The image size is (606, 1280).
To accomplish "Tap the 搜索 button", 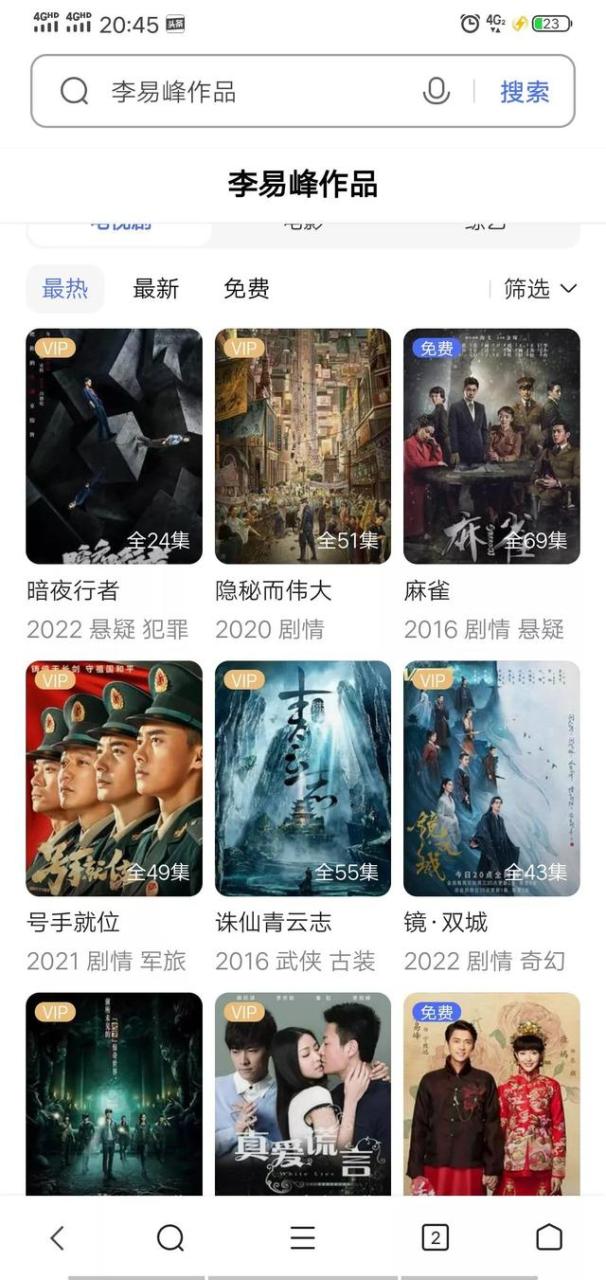I will tap(525, 92).
